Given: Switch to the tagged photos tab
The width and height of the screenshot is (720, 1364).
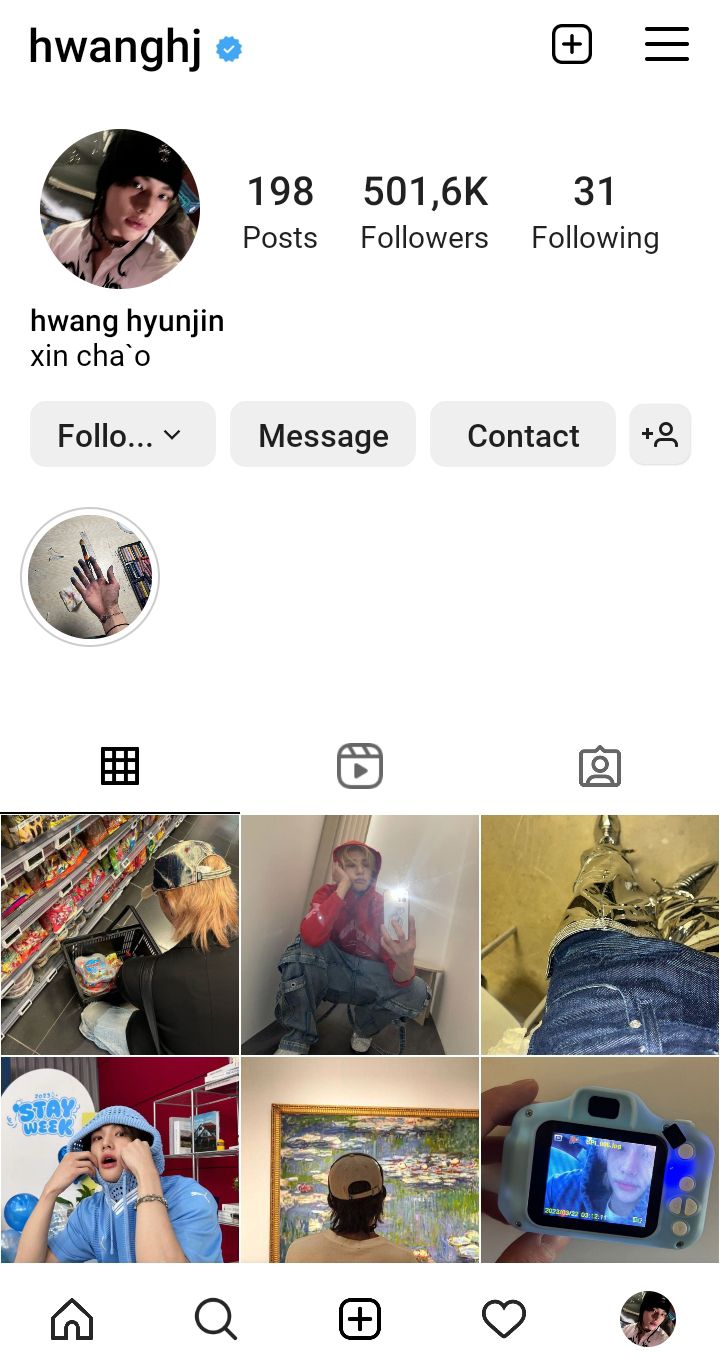Looking at the screenshot, I should [600, 766].
